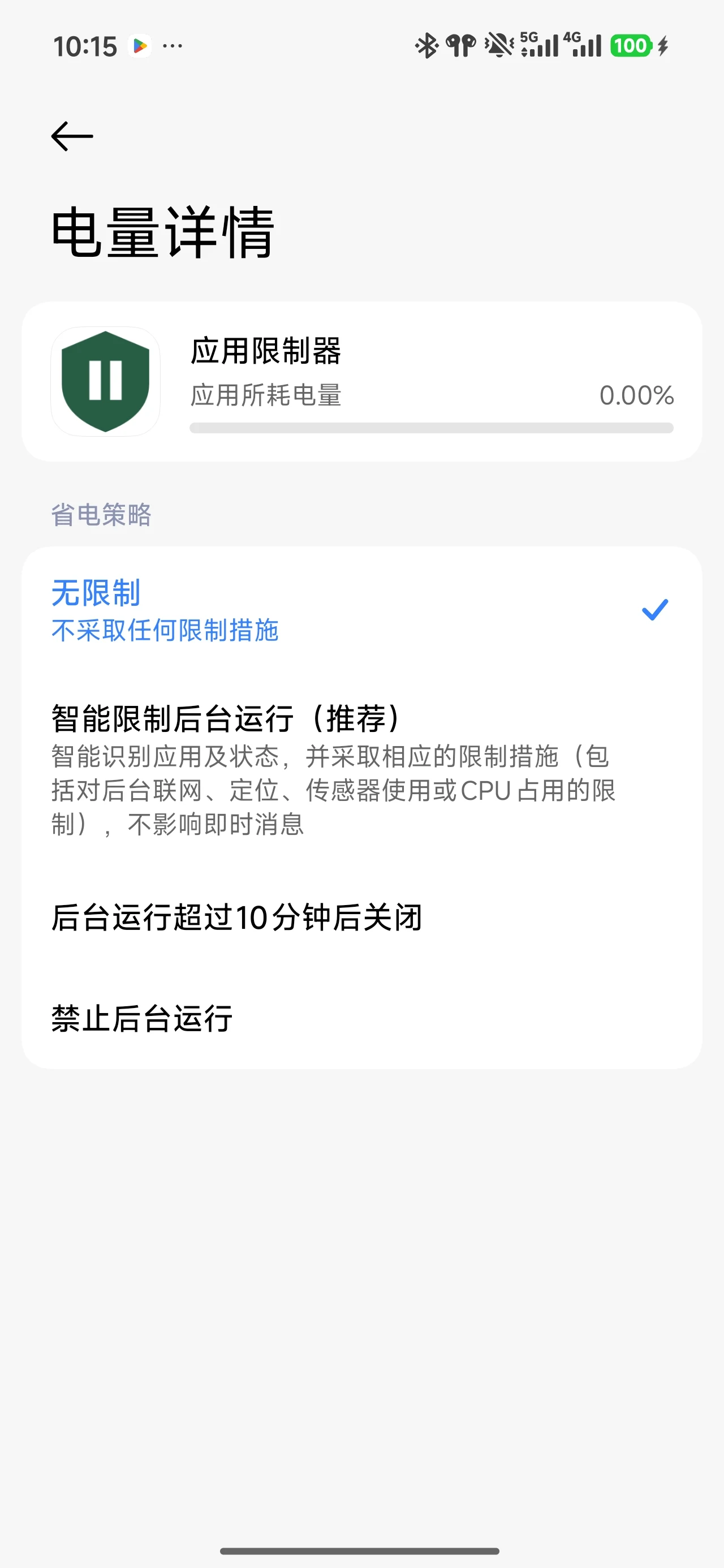
Task: Pick the 禁止后台运行 option
Action: (361, 1018)
